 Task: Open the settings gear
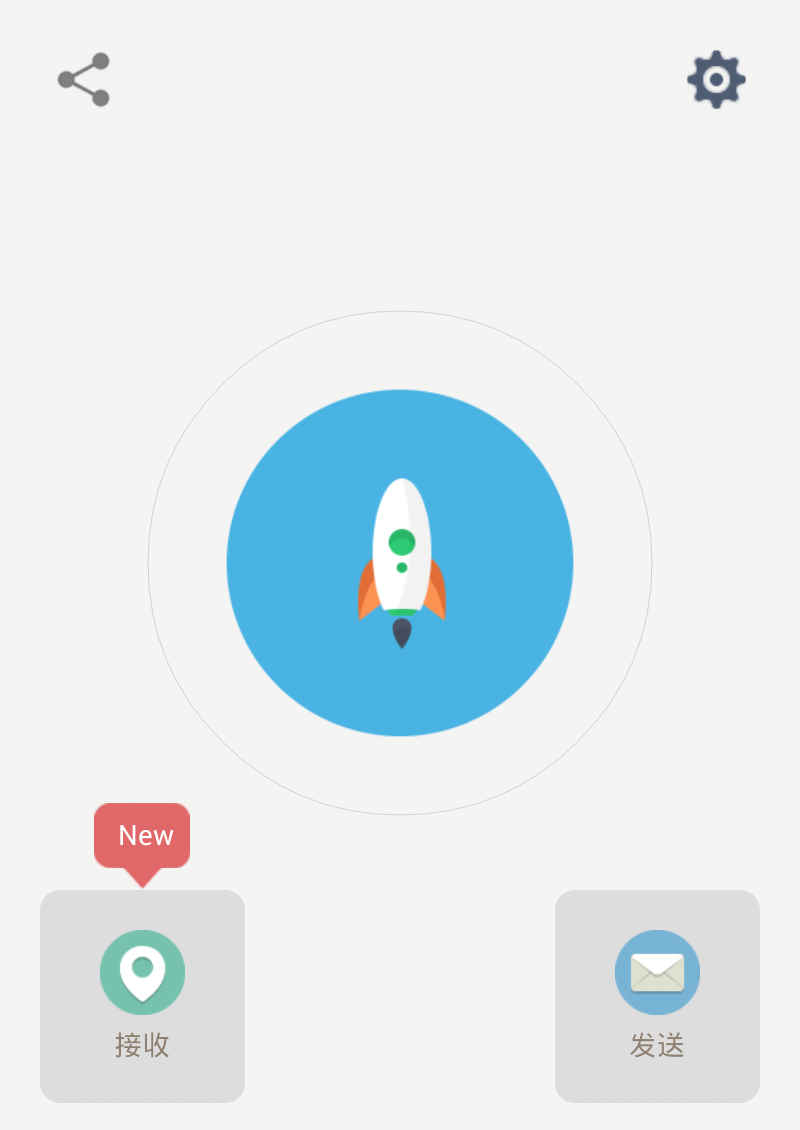(x=716, y=79)
